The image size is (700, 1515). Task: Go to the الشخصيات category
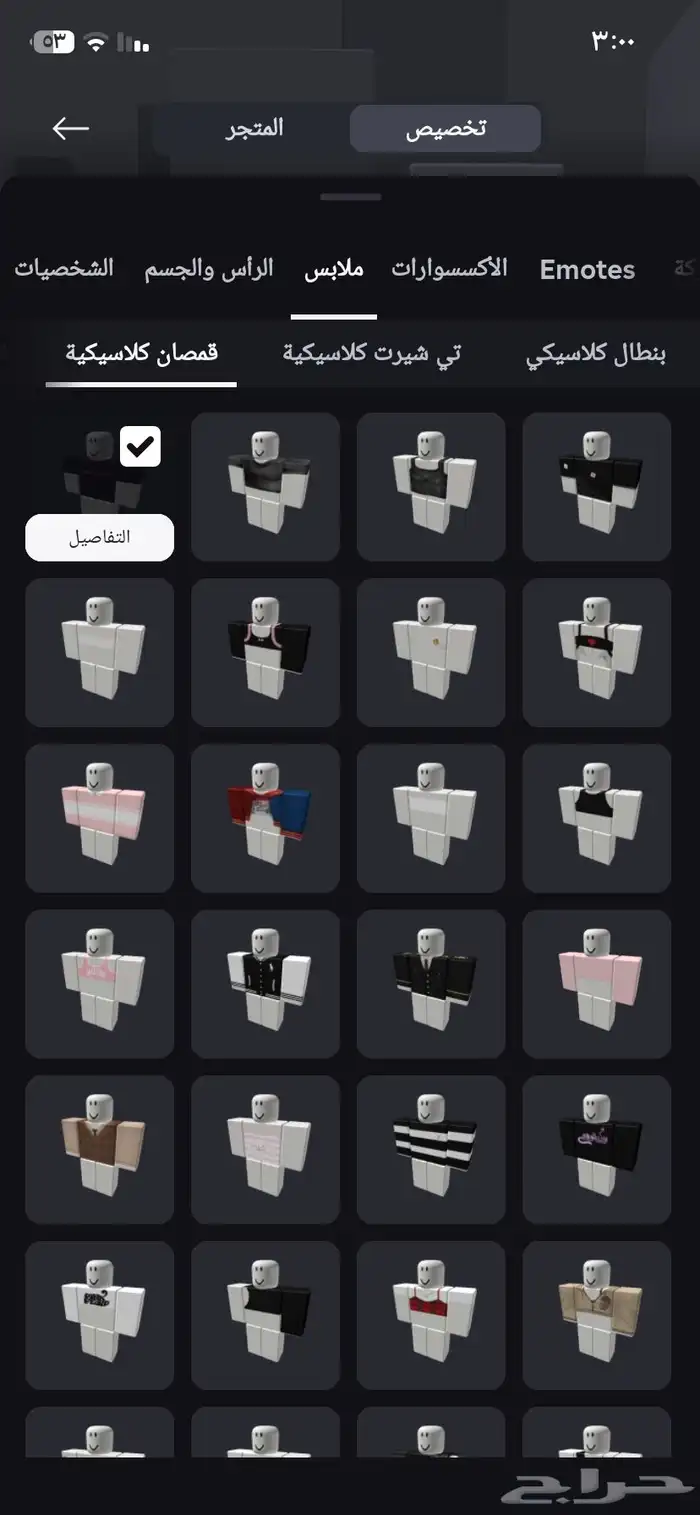(64, 269)
